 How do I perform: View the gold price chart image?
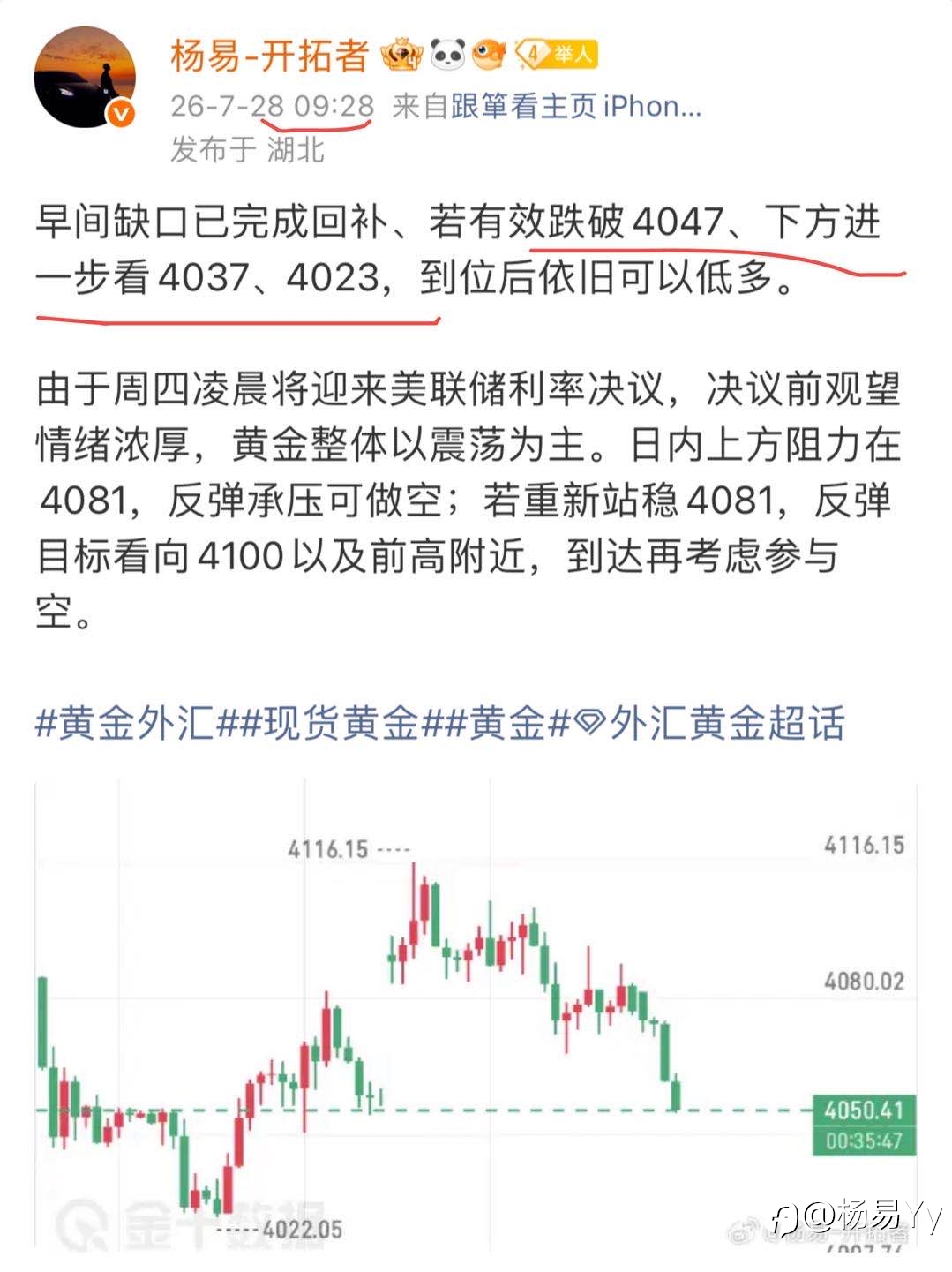coord(476,1015)
